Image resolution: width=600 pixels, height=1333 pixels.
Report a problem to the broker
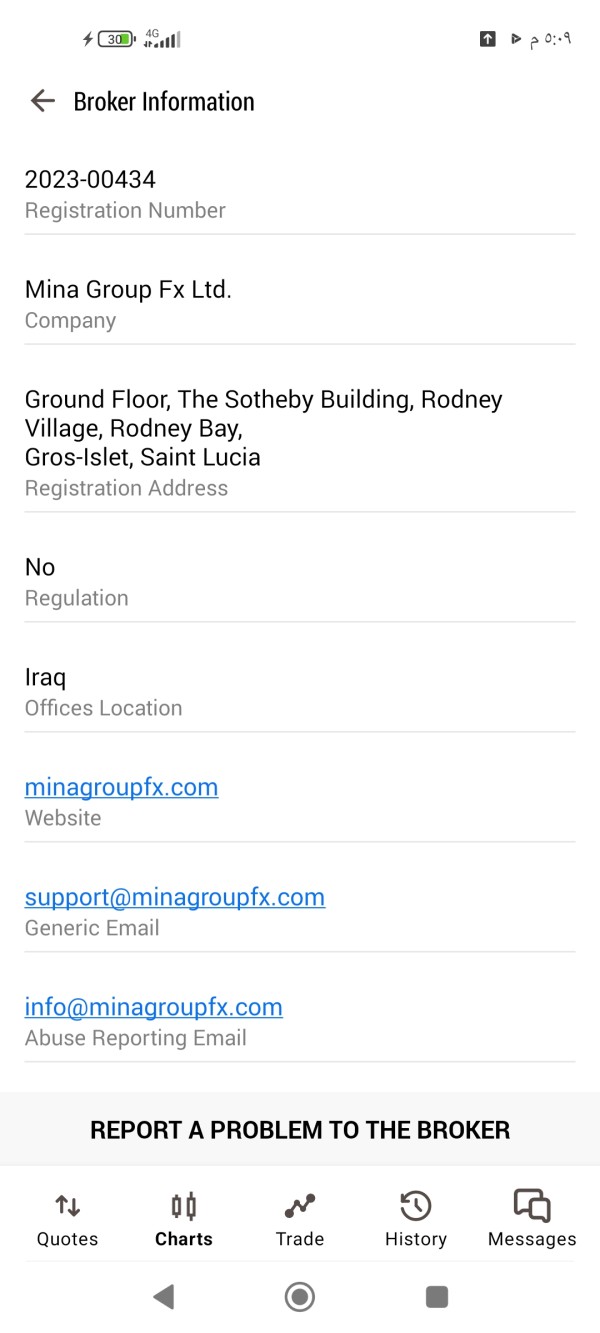(300, 1130)
